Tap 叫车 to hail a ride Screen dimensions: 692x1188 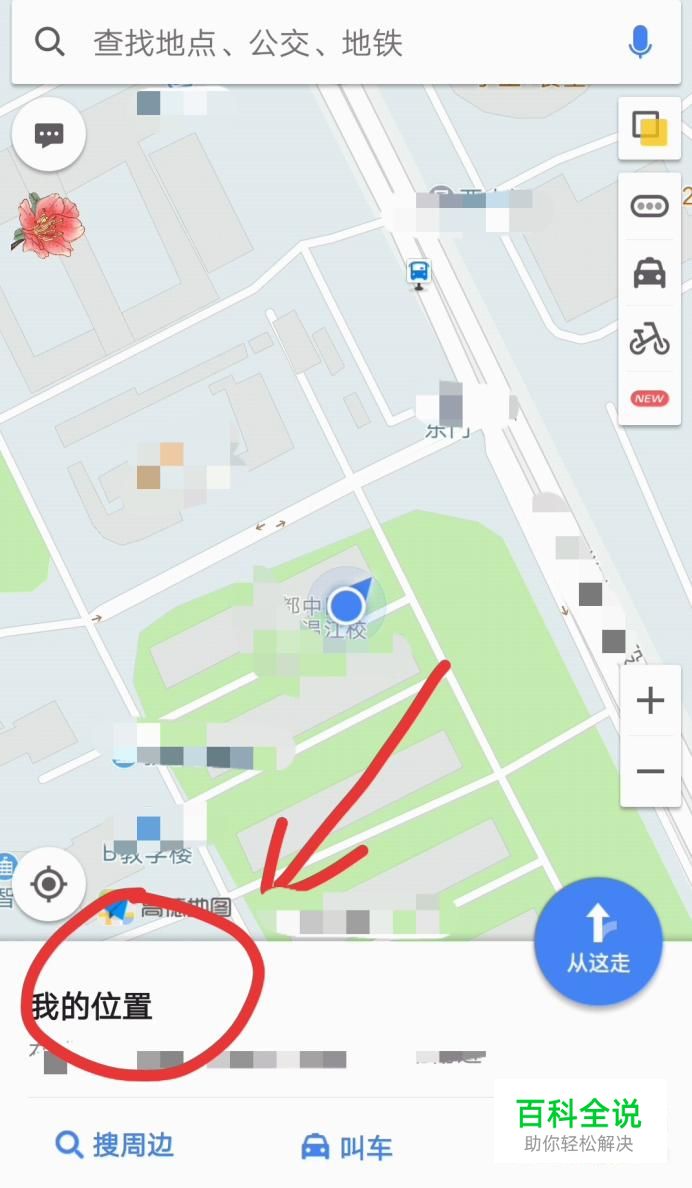[x=347, y=1147]
